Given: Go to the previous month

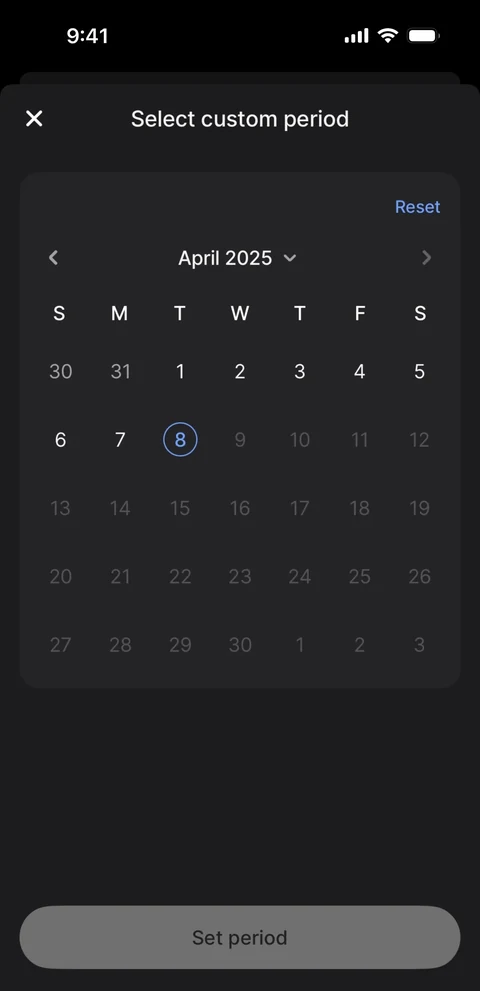Looking at the screenshot, I should [x=54, y=257].
